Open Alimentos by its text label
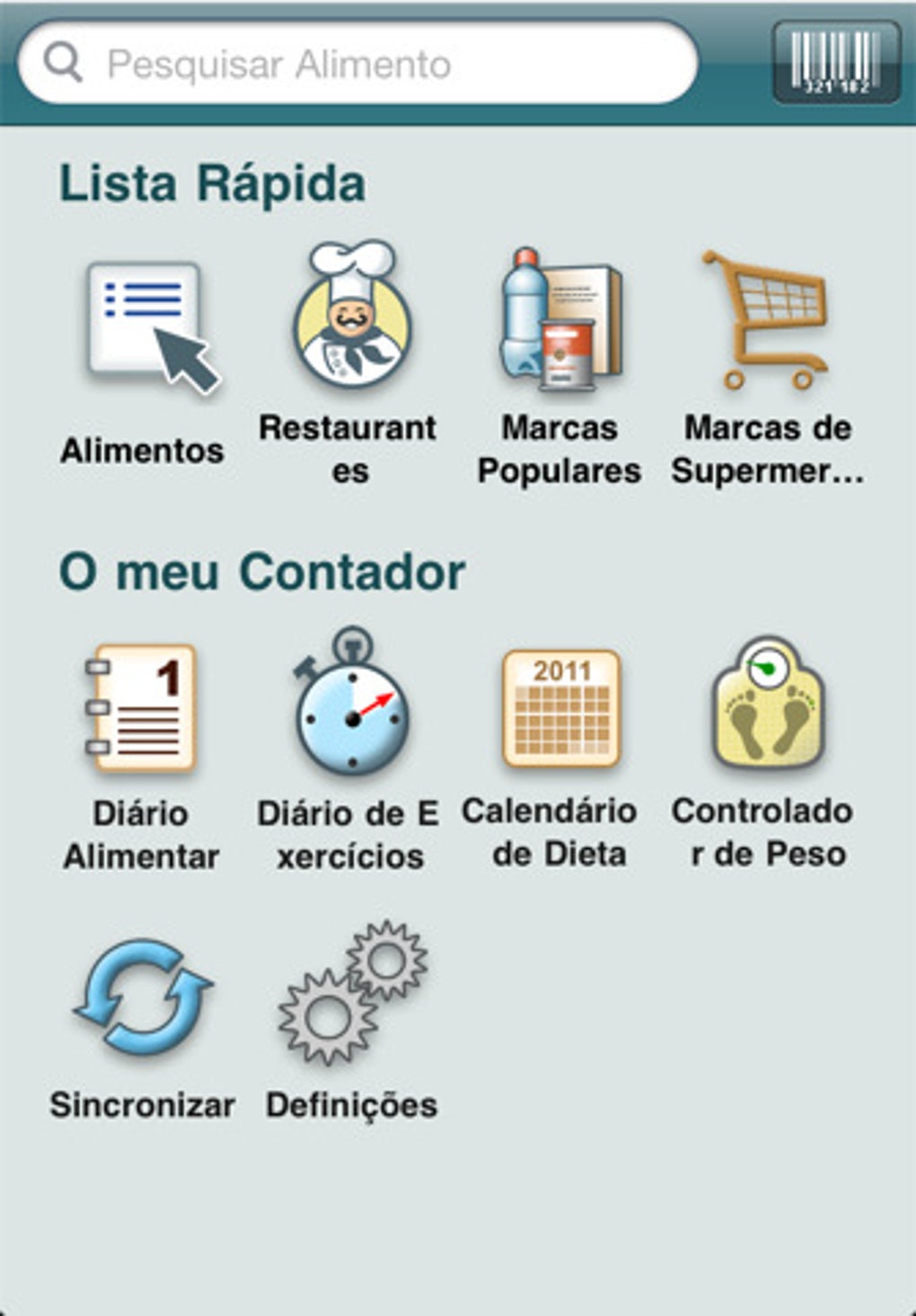Viewport: 916px width, 1316px height. tap(144, 452)
